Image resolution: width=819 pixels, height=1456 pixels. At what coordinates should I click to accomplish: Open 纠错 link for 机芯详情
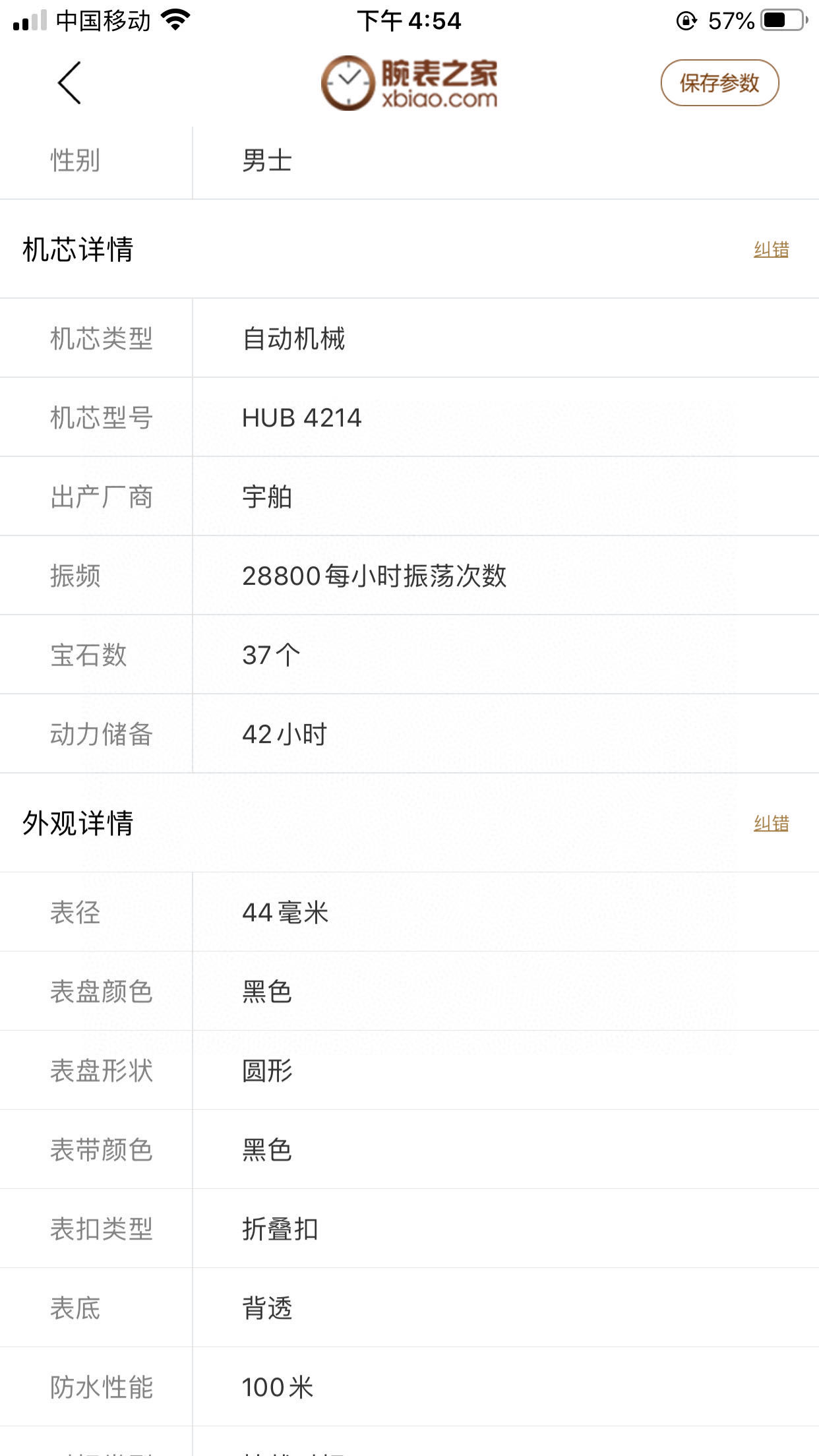pyautogui.click(x=771, y=249)
